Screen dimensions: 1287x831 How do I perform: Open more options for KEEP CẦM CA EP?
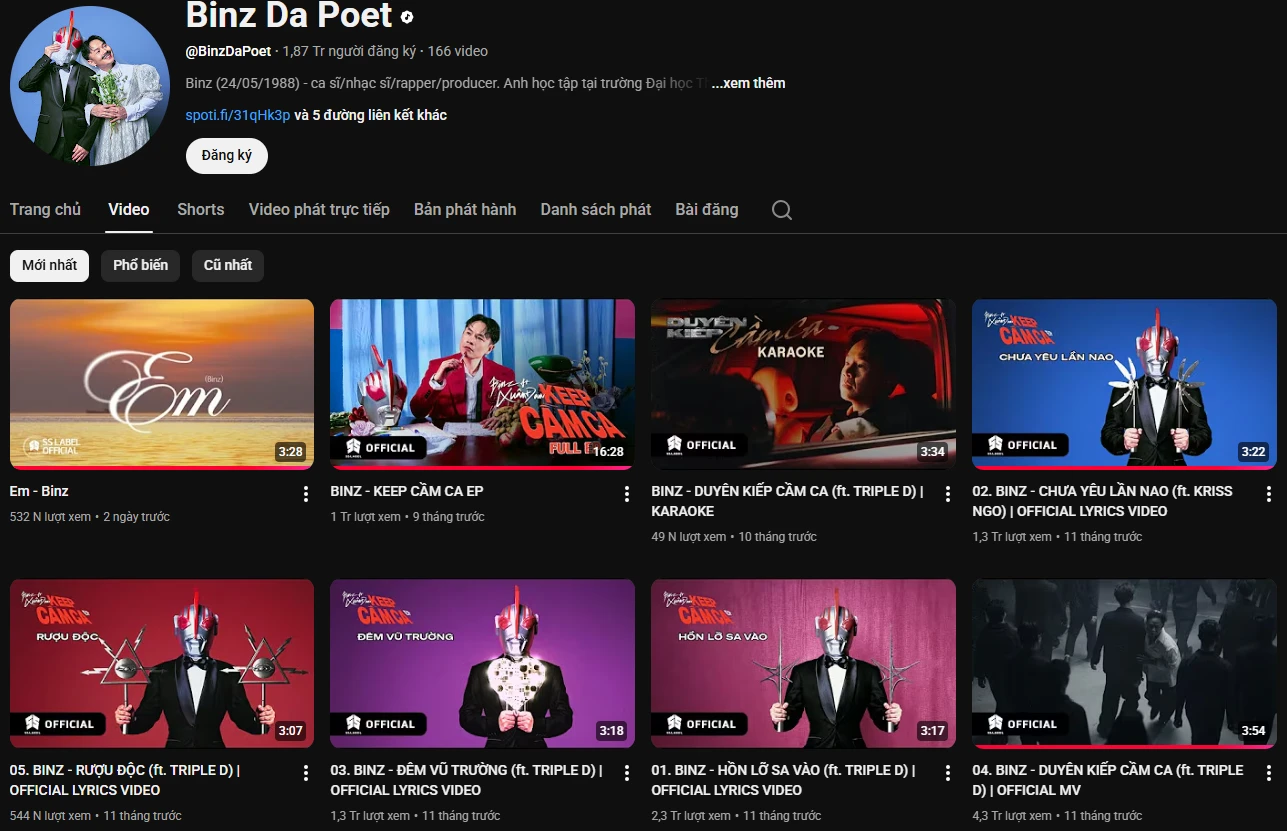point(627,494)
